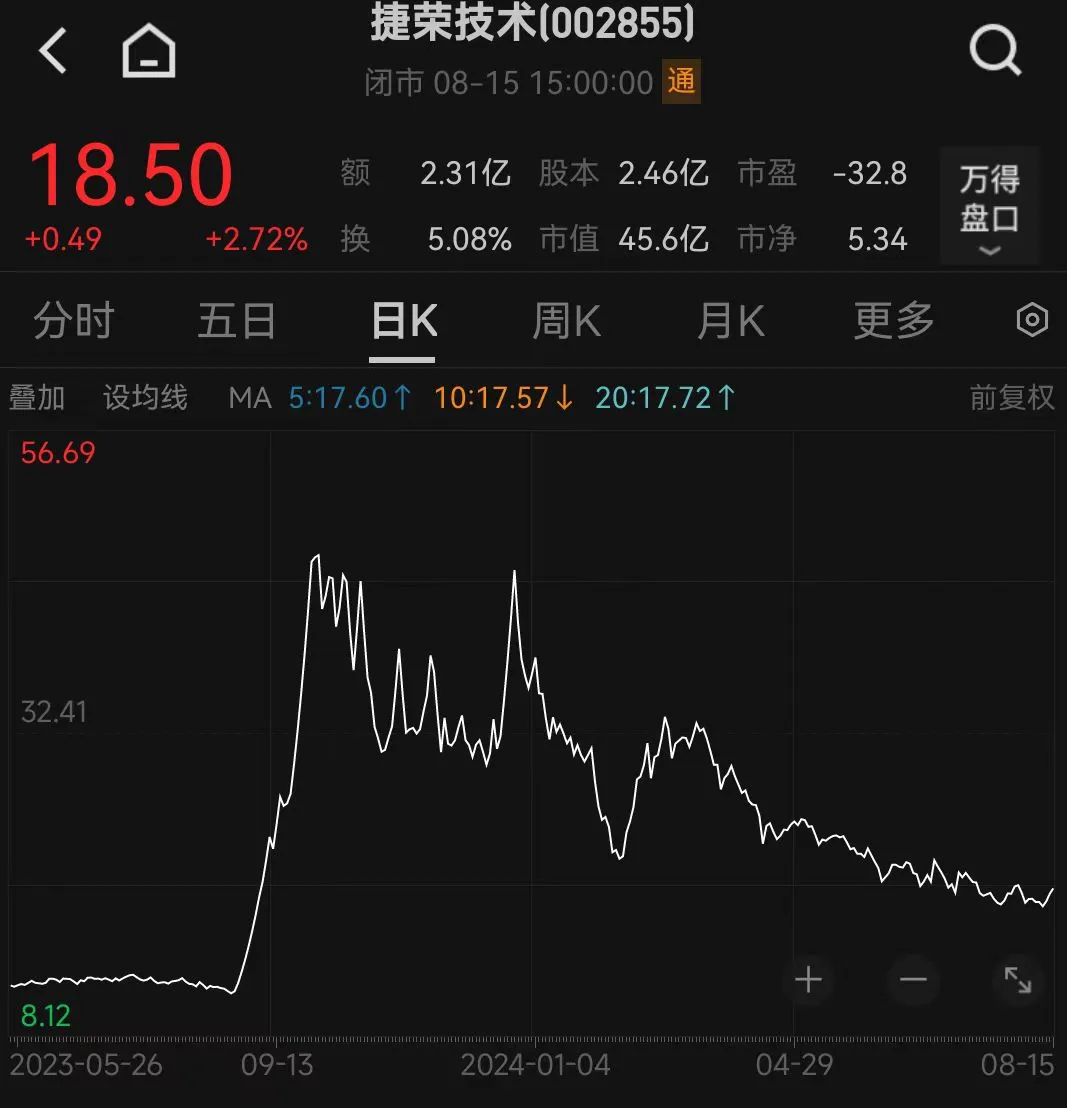Select the MA20 value 20:17.72
1067x1108 pixels.
664,397
